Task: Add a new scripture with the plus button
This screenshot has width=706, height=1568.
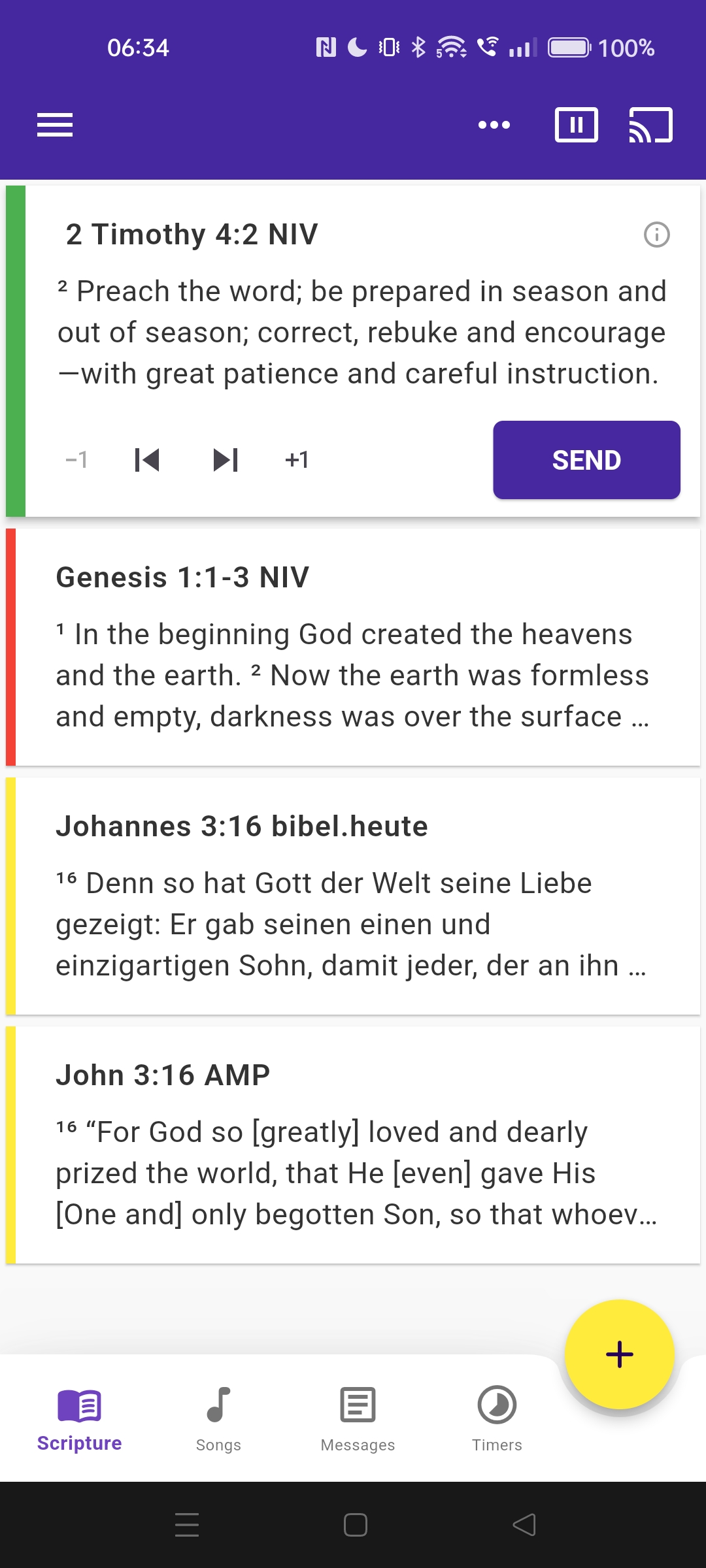Action: (618, 1353)
